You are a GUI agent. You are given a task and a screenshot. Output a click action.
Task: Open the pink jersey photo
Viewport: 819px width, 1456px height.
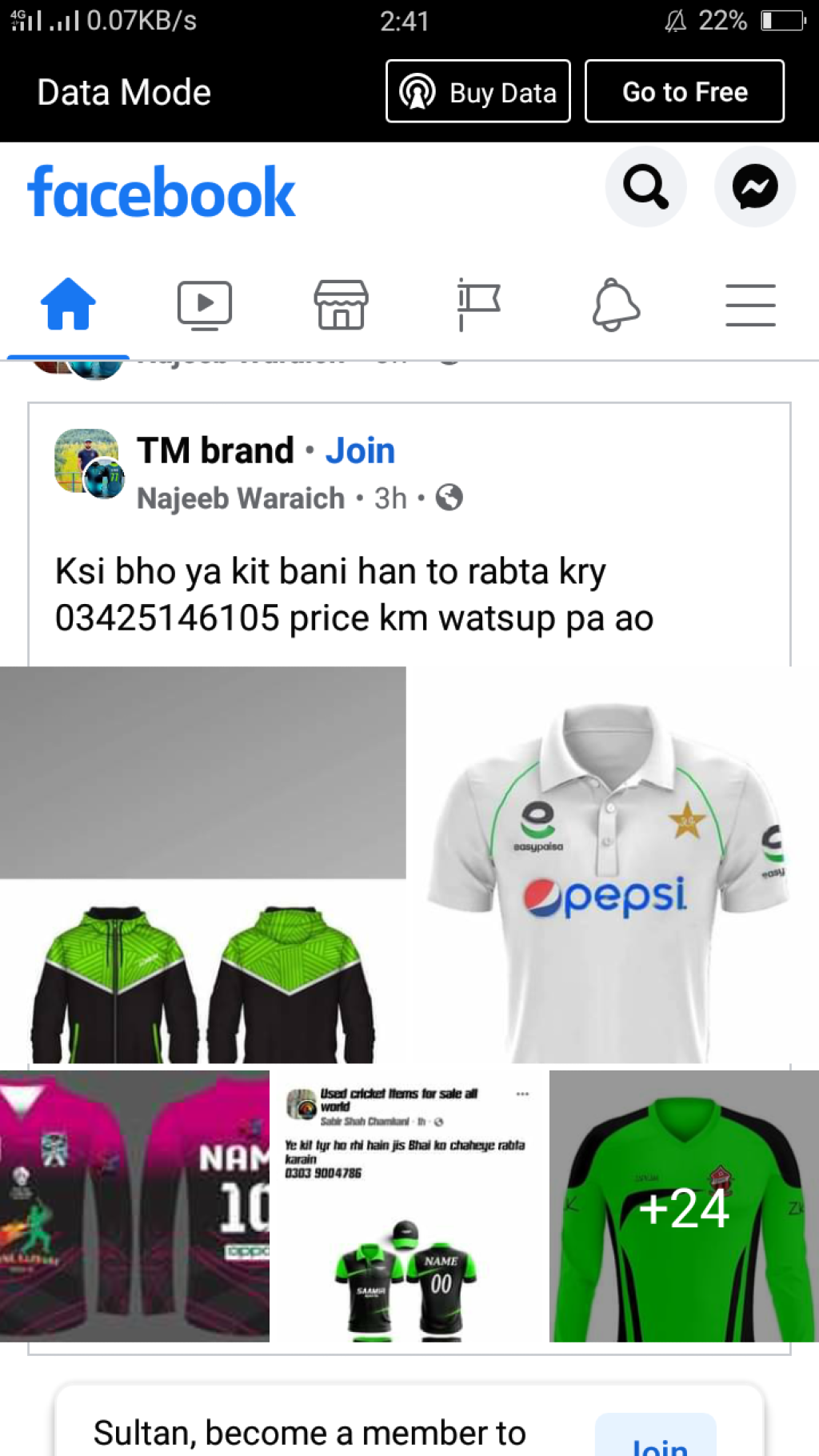[134, 1206]
